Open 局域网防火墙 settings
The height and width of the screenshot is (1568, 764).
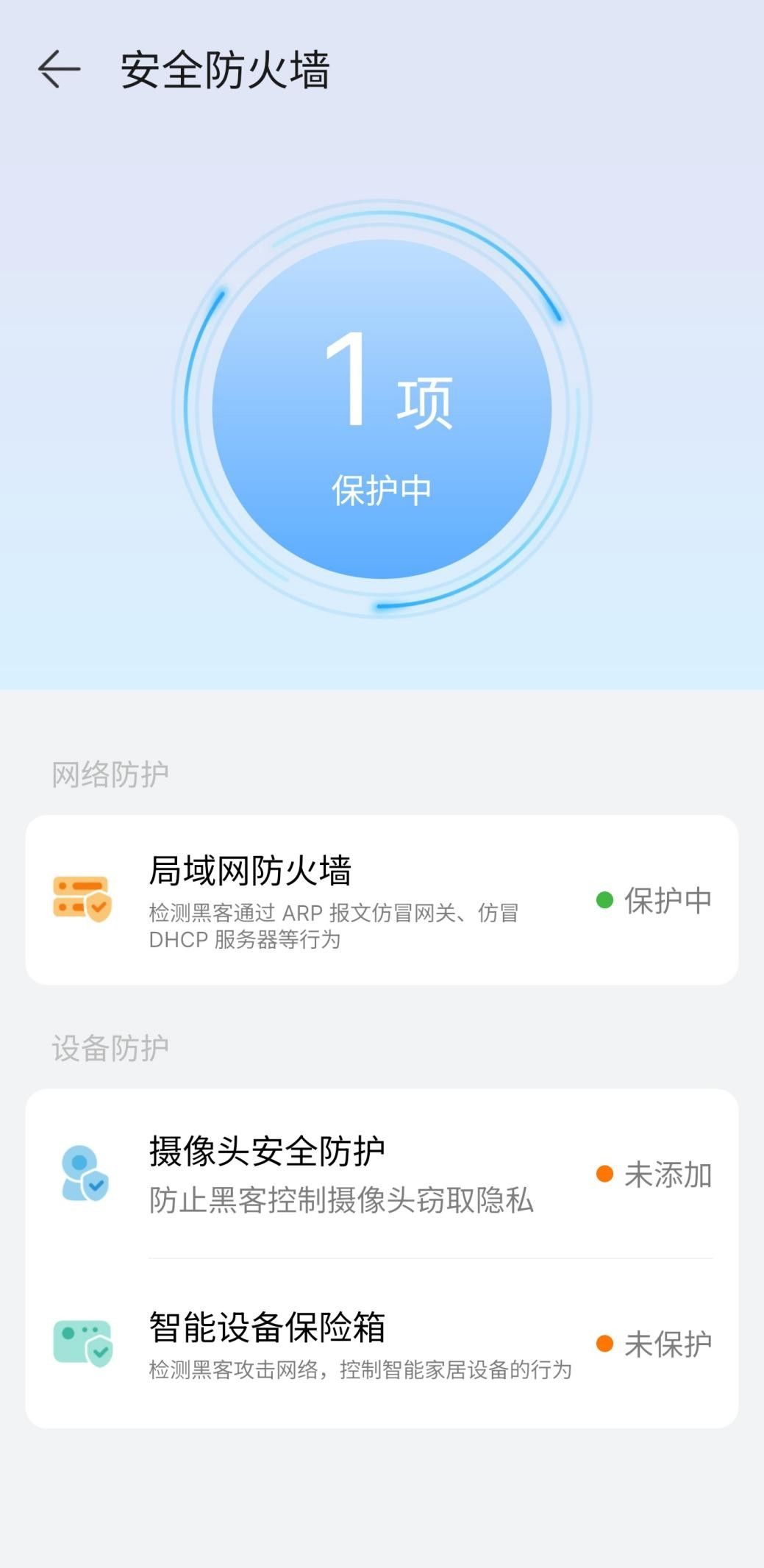tap(382, 899)
